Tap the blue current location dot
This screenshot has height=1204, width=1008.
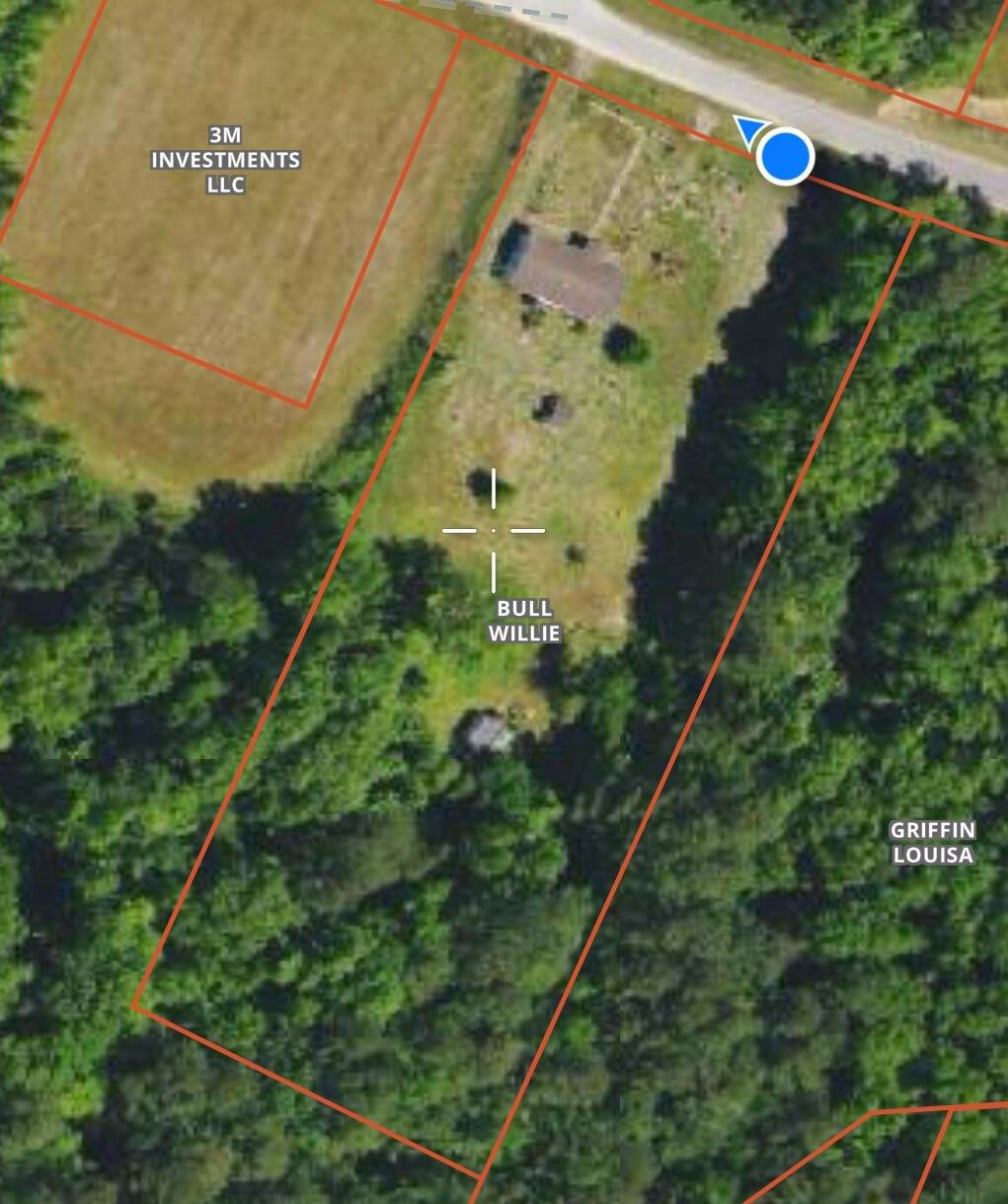point(786,157)
